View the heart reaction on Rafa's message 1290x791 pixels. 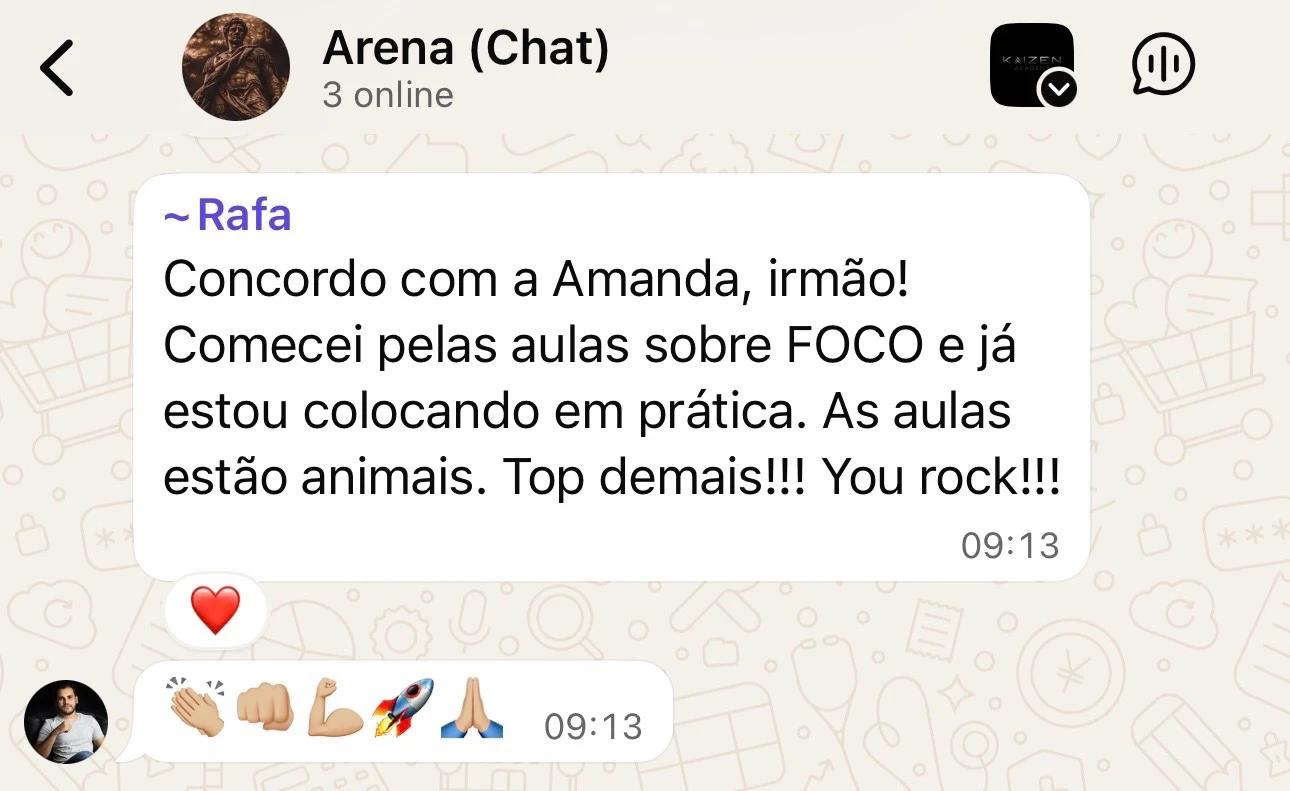(x=215, y=611)
